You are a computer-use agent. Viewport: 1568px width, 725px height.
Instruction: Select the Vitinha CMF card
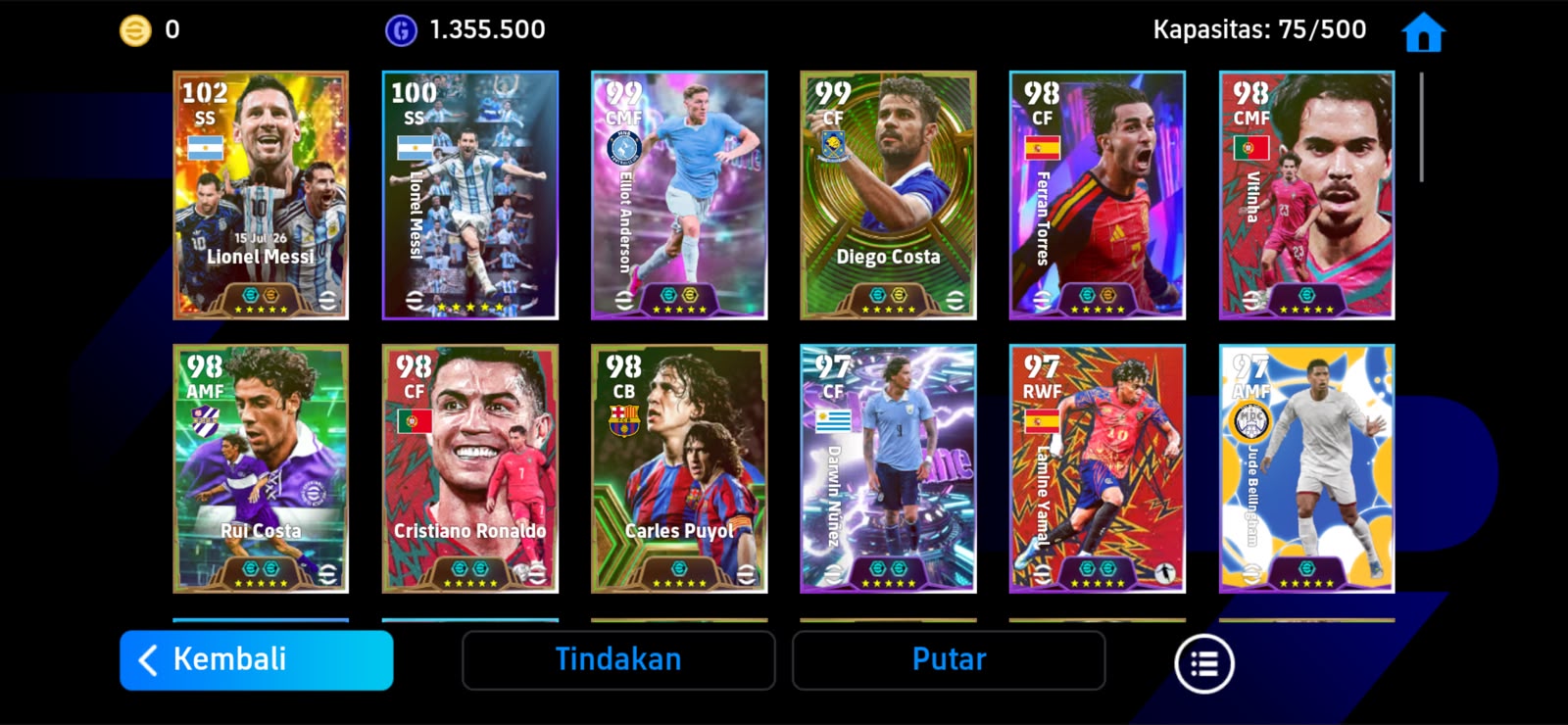click(1306, 195)
